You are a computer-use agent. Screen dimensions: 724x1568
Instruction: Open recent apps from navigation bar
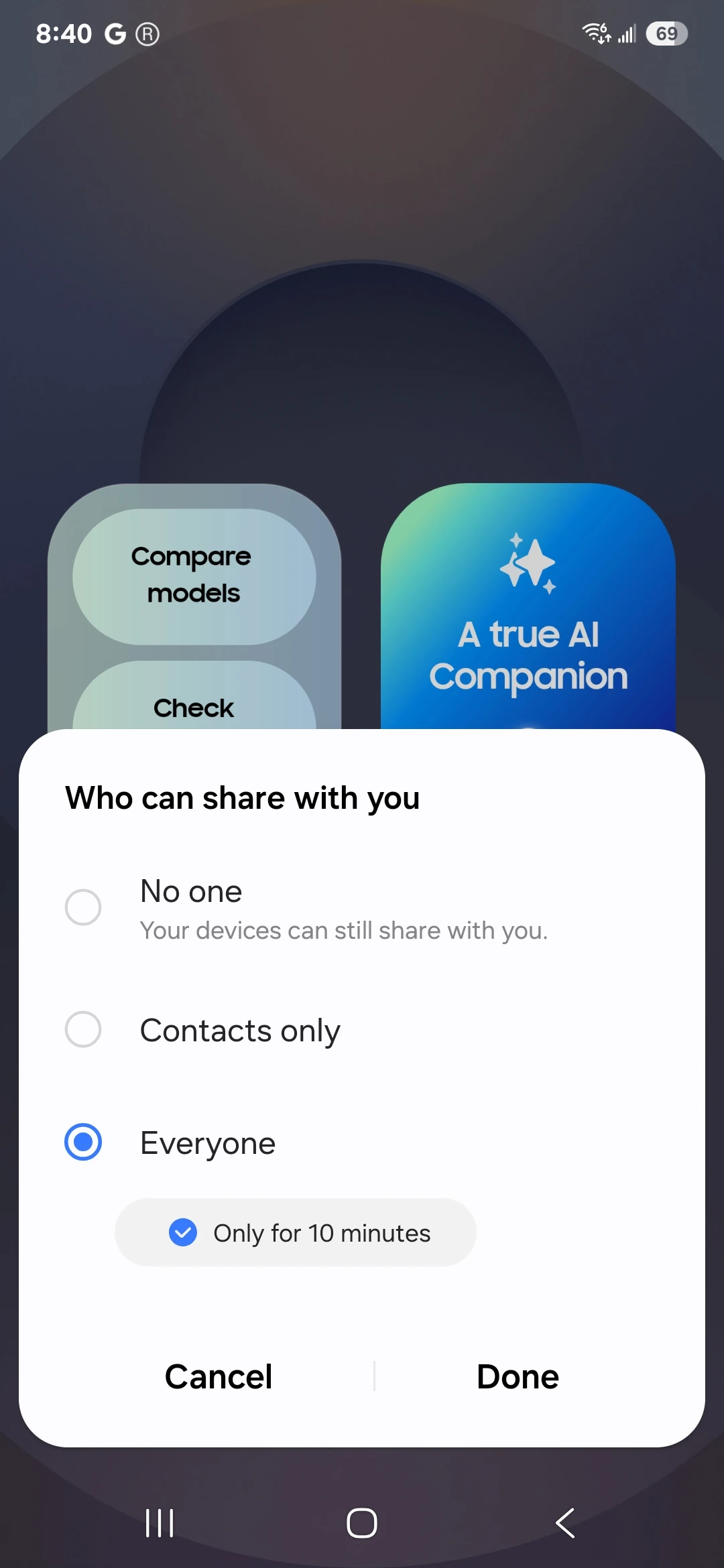(158, 1522)
